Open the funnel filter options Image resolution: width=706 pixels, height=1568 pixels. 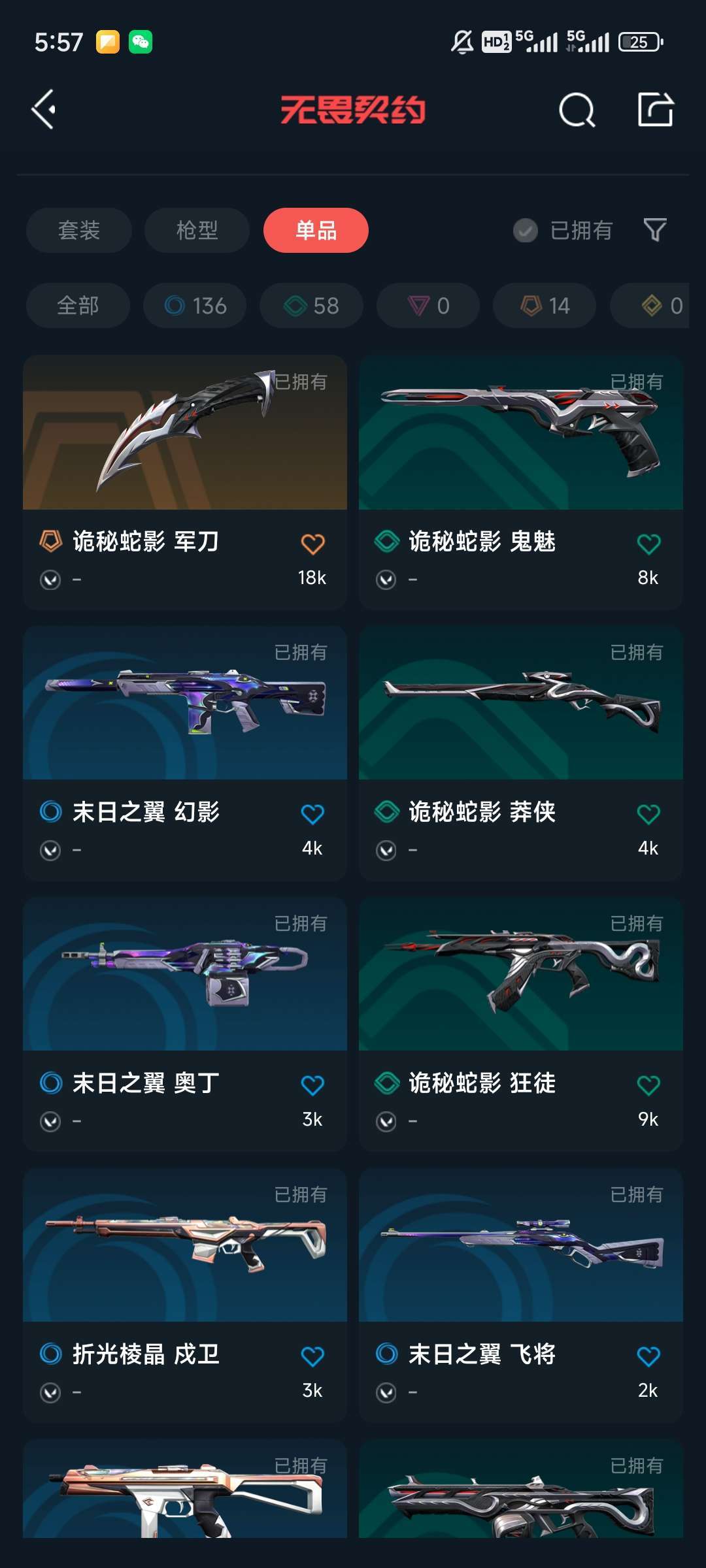point(655,230)
